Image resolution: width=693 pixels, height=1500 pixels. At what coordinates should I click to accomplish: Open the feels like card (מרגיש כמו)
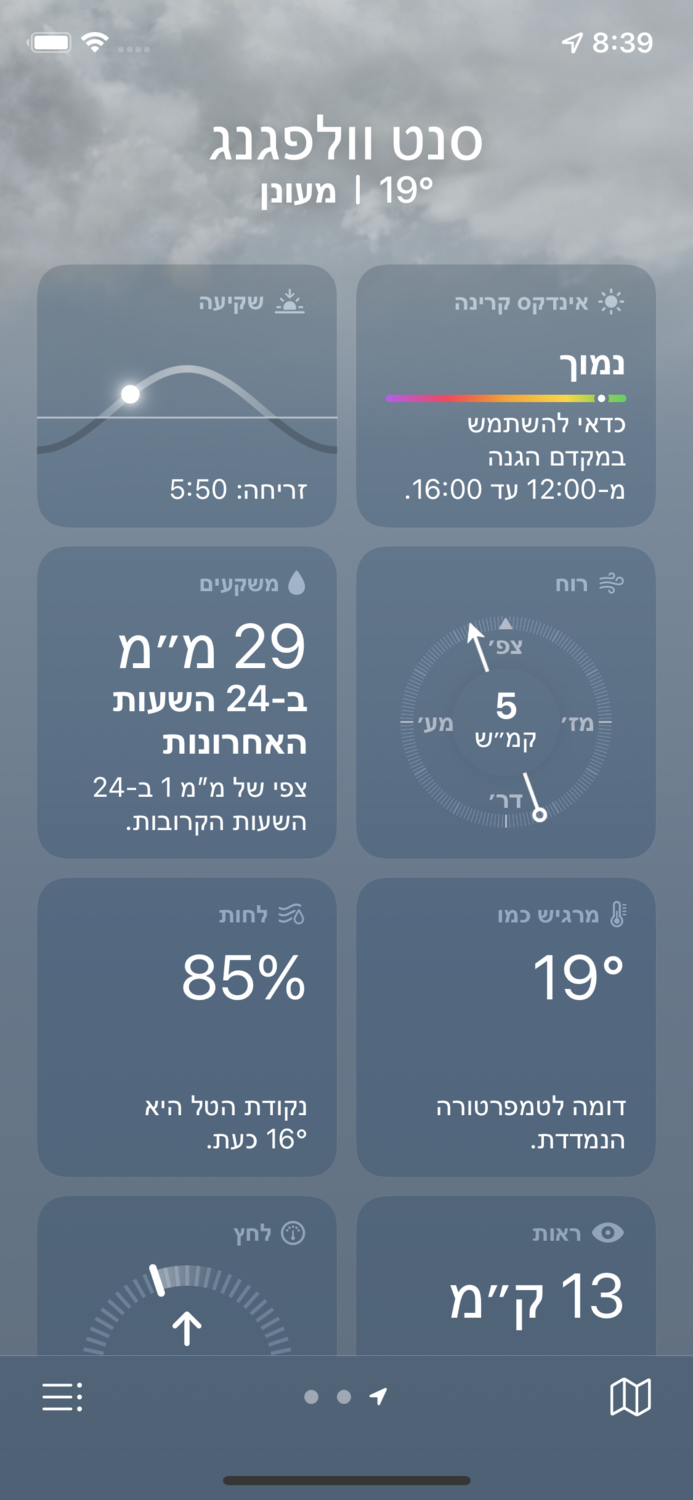point(506,1027)
